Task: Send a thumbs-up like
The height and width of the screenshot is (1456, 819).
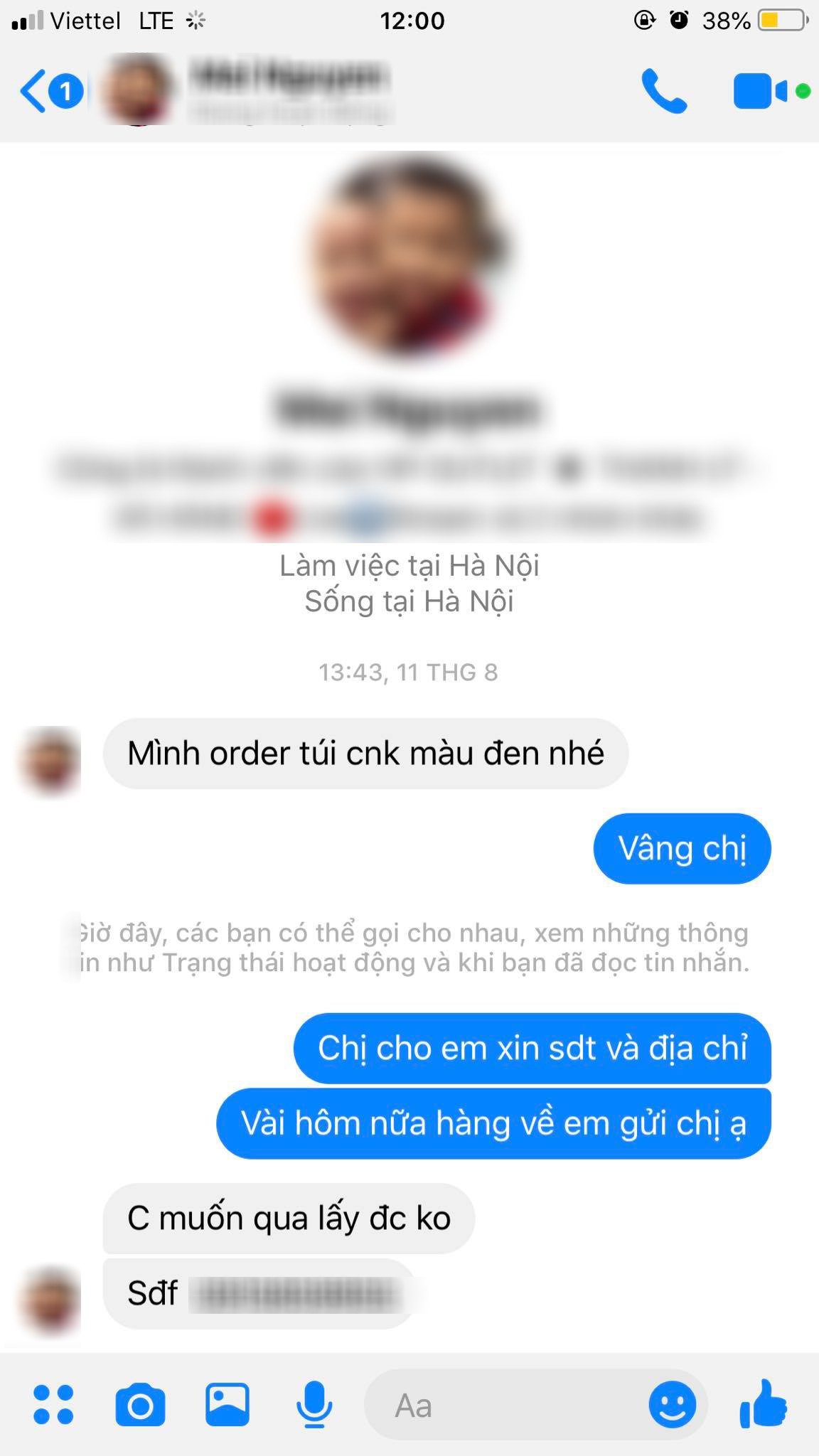Action: click(764, 1403)
